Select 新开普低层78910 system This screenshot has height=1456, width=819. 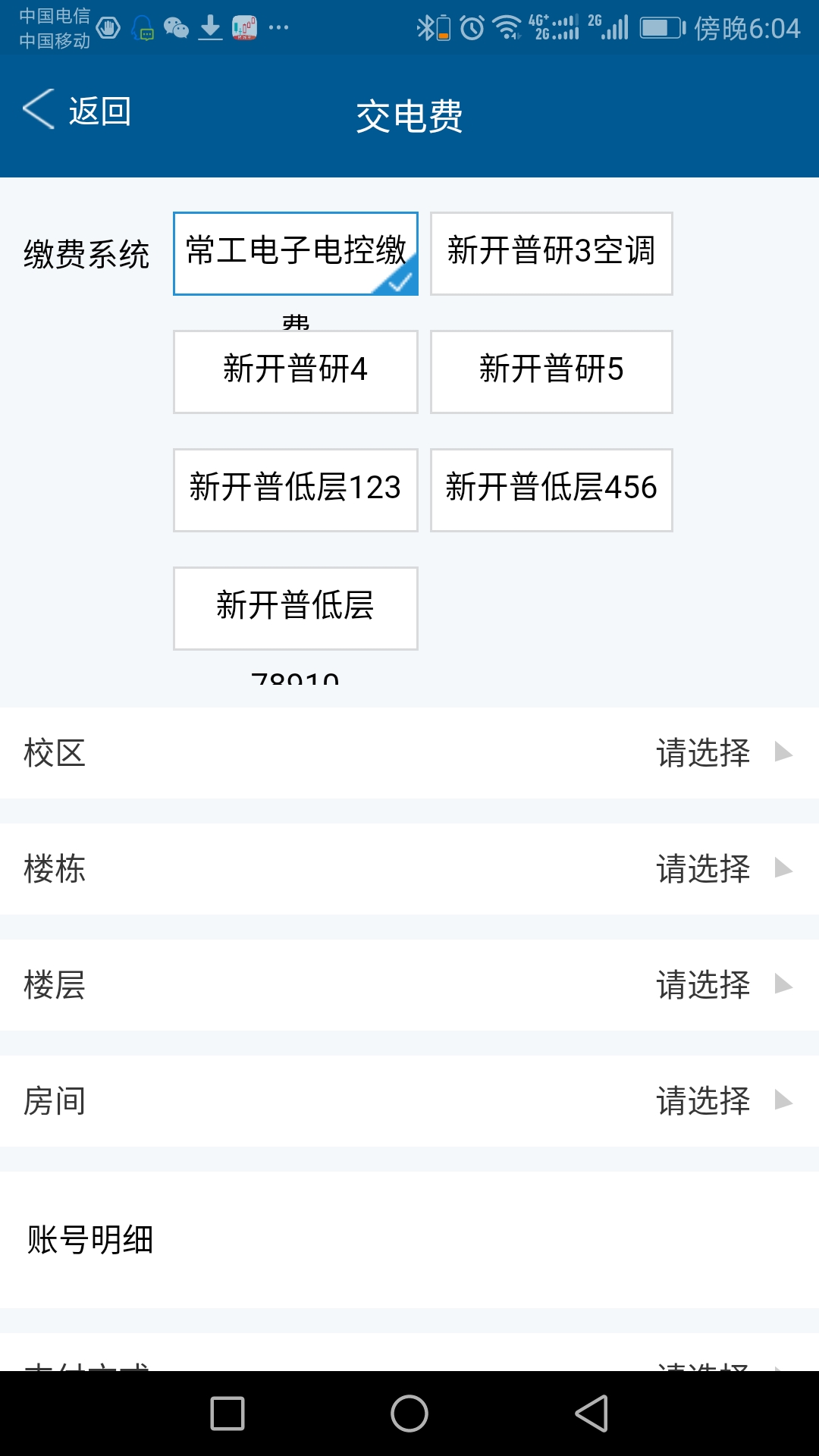click(x=295, y=608)
